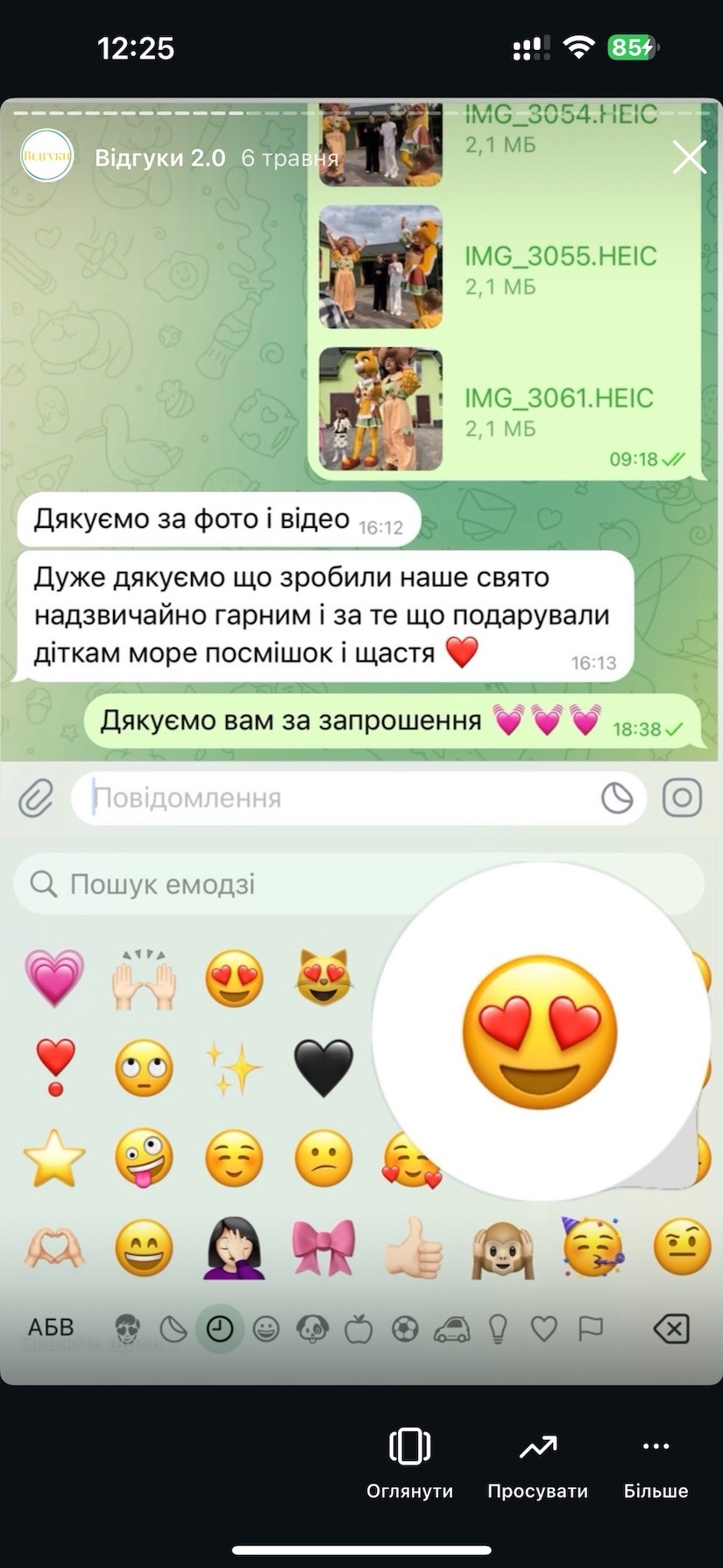Open the Відгуки 2.0 highlight title
Viewport: 723px width, 1568px height.
pyautogui.click(x=159, y=158)
